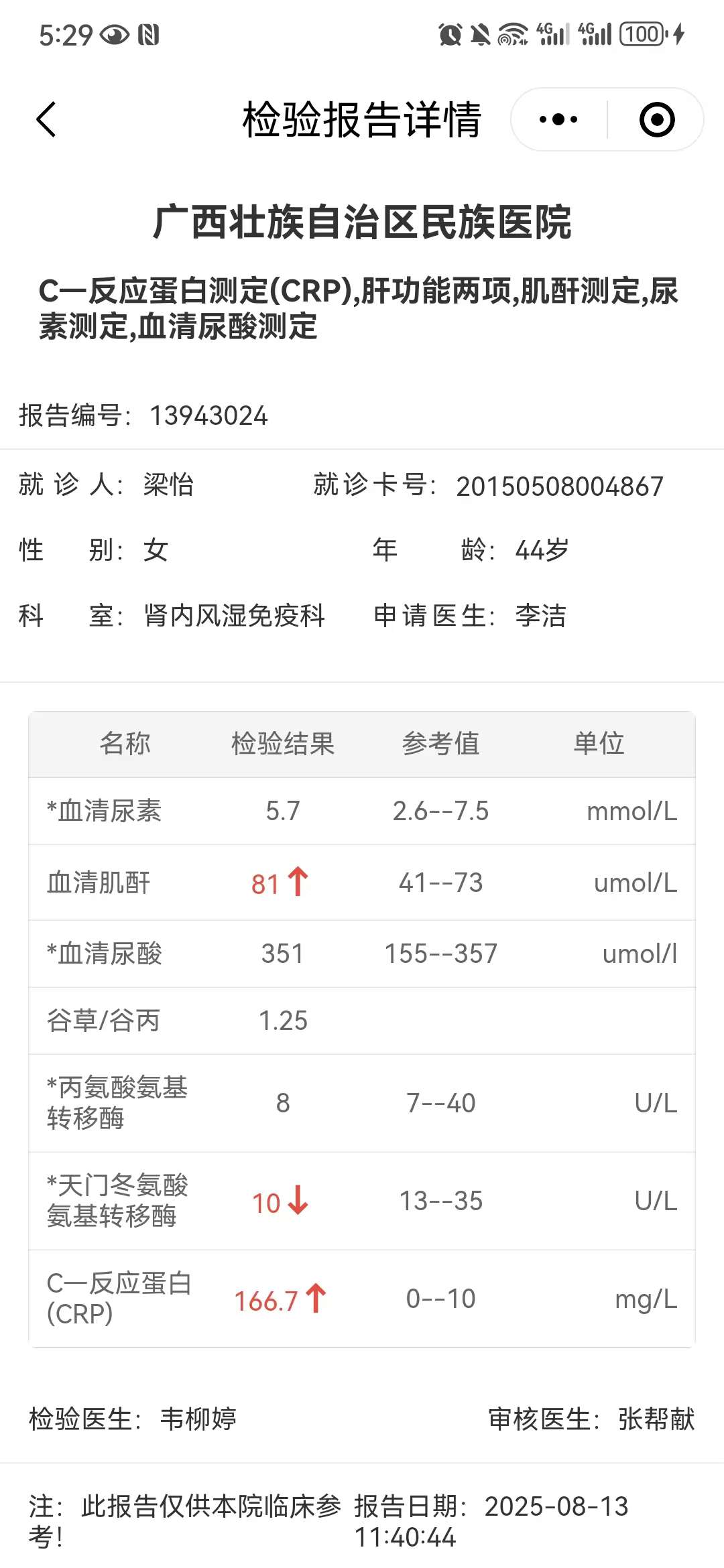Select the 检验报告详情 title
This screenshot has height=1568, width=724.
coord(362,119)
